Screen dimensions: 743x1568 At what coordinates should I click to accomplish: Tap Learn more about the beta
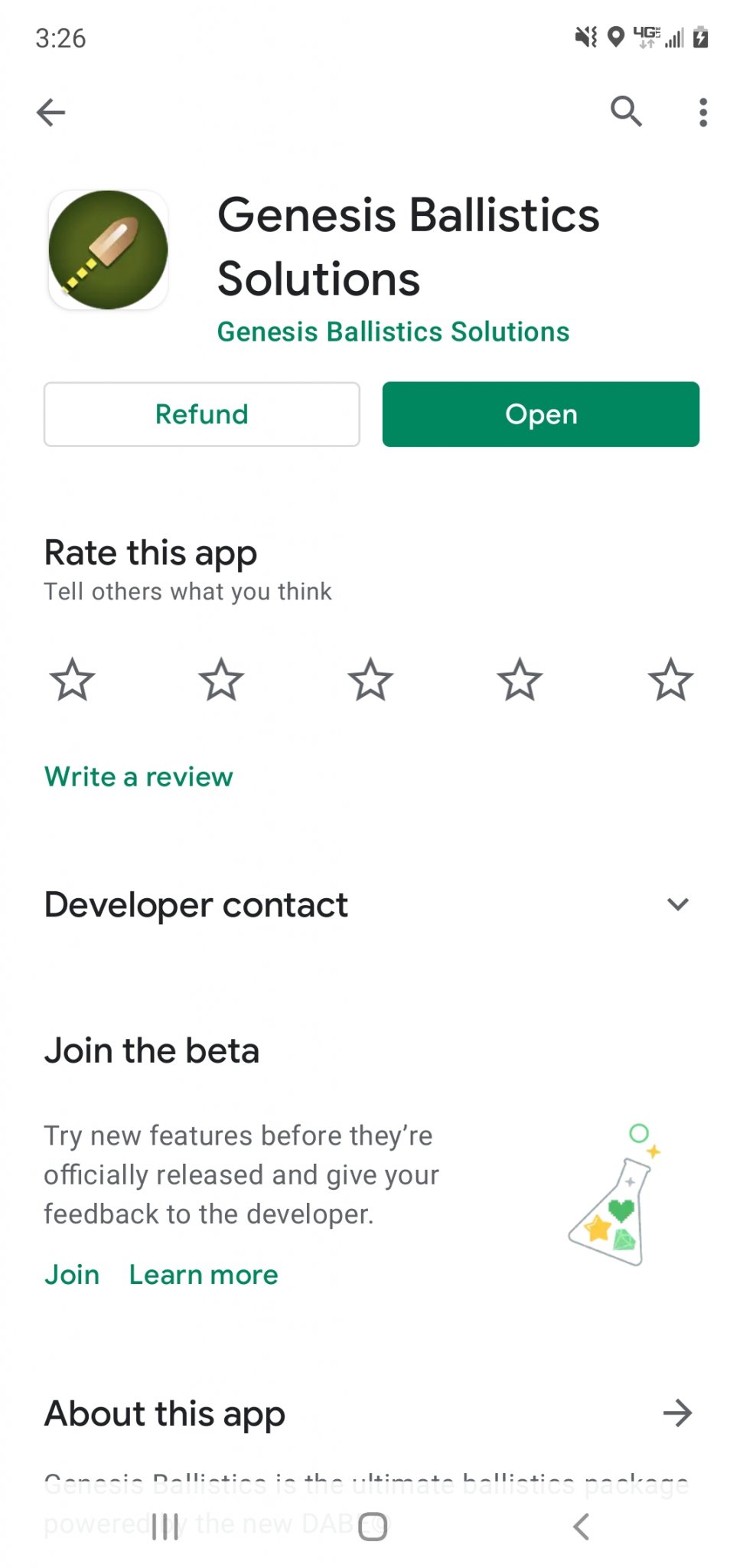(x=204, y=1275)
